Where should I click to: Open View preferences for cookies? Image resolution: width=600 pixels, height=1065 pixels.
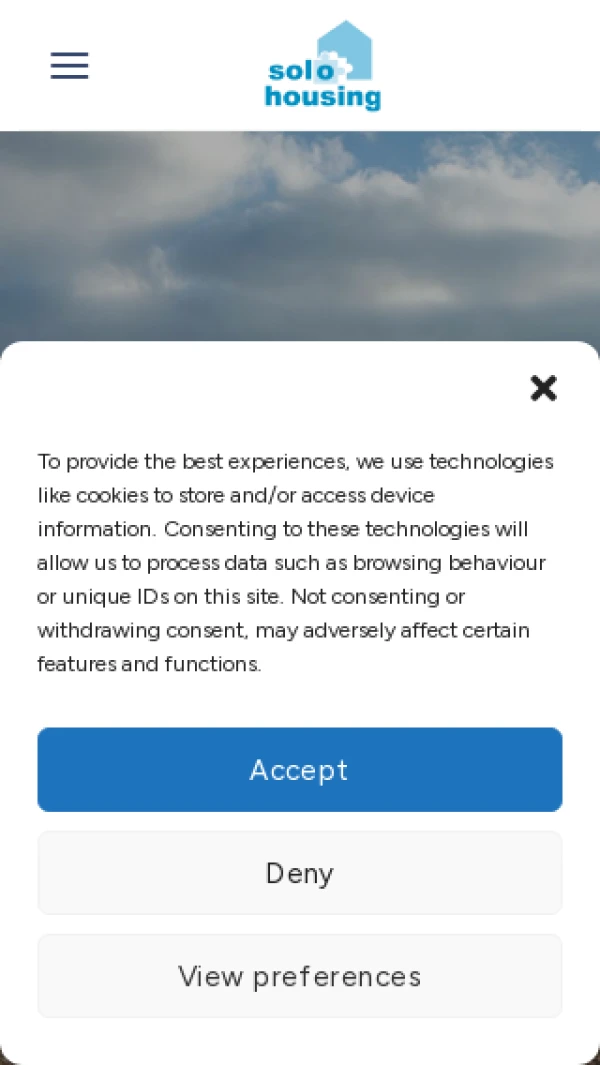pyautogui.click(x=300, y=976)
